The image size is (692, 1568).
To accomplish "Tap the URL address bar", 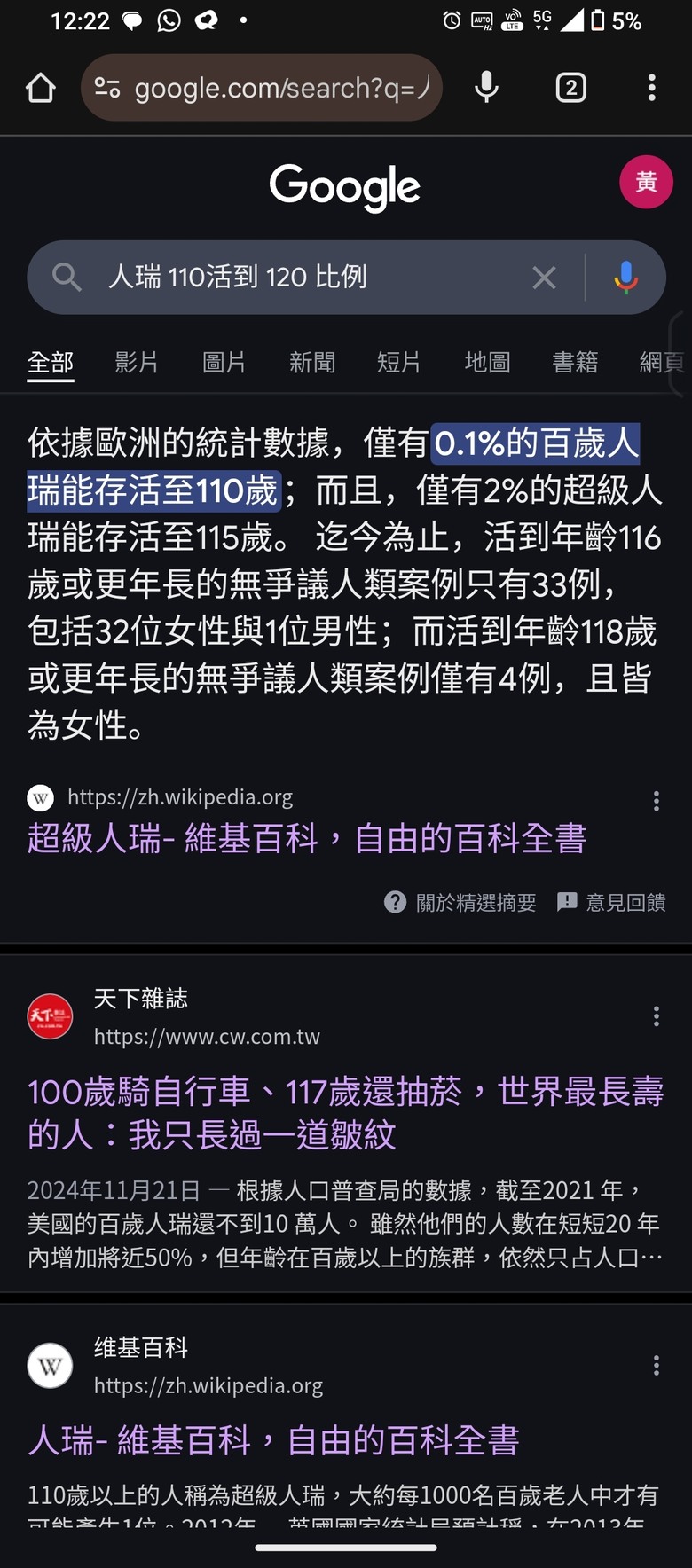I will 275,88.
